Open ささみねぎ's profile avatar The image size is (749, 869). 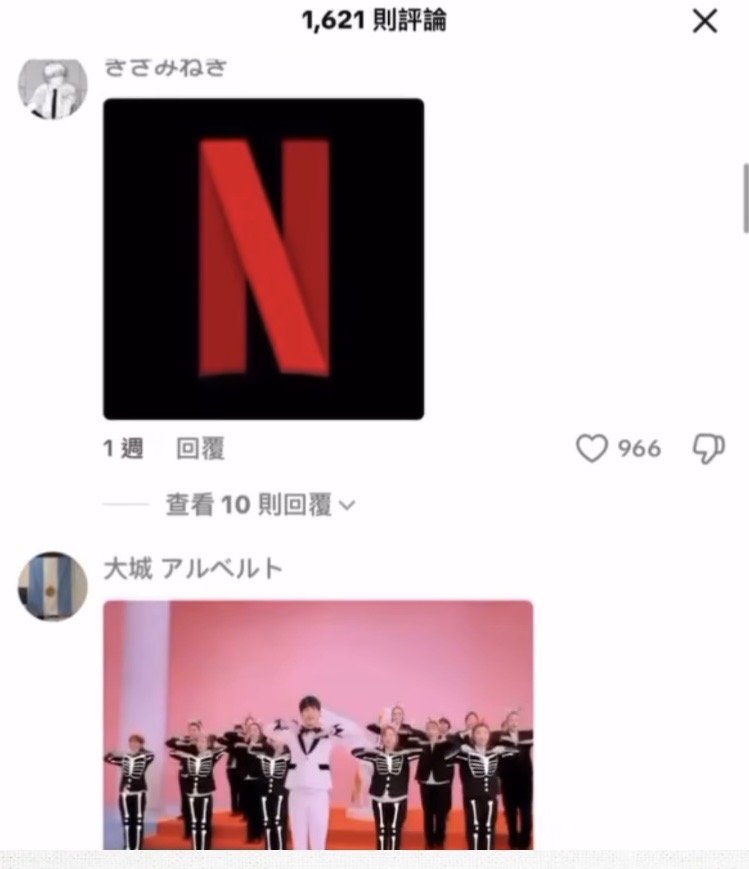(x=53, y=88)
